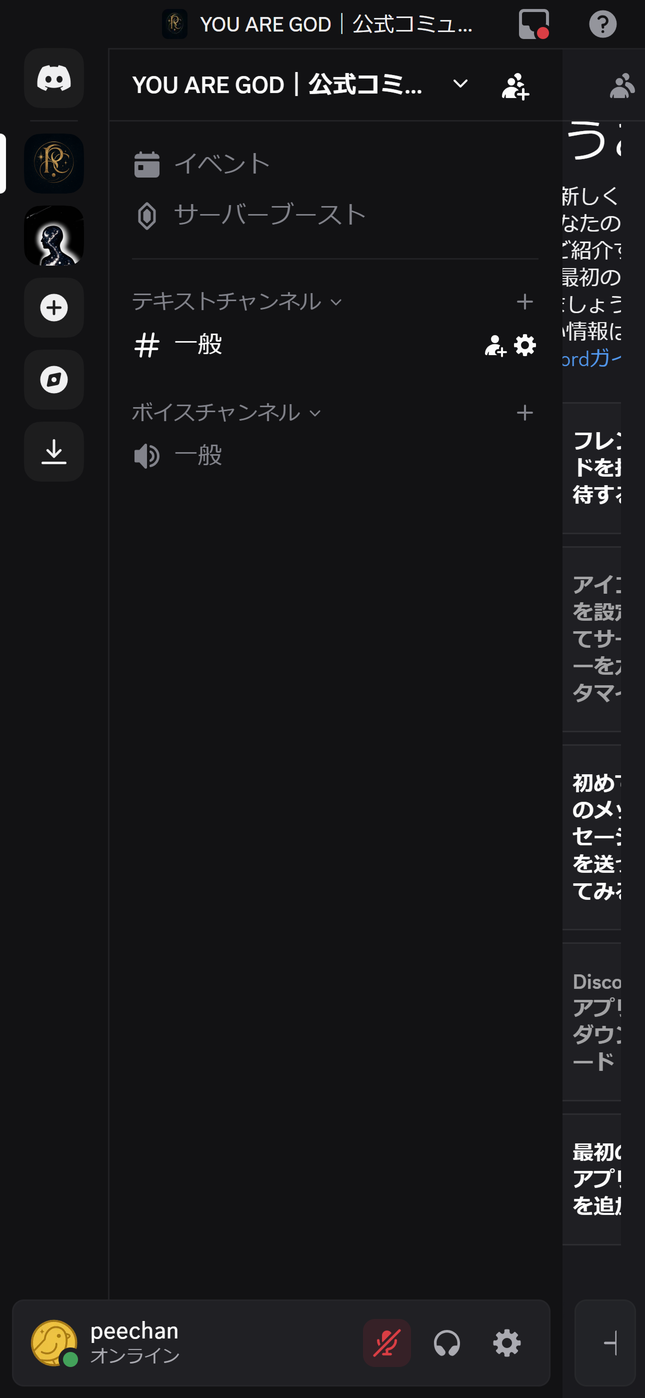Open サーバーブースト server boost

point(268,215)
